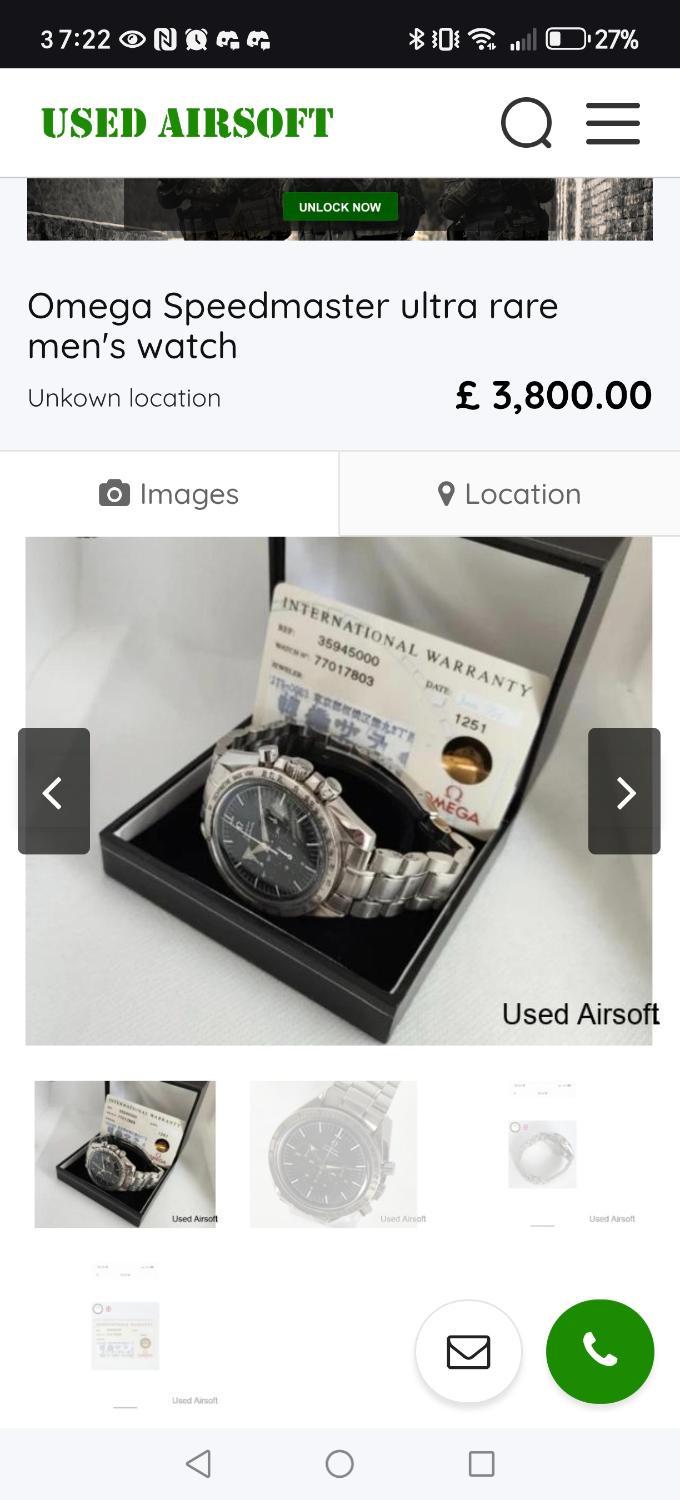Select the third thumbnail with bracelet
The image size is (680, 1500).
pos(543,1153)
